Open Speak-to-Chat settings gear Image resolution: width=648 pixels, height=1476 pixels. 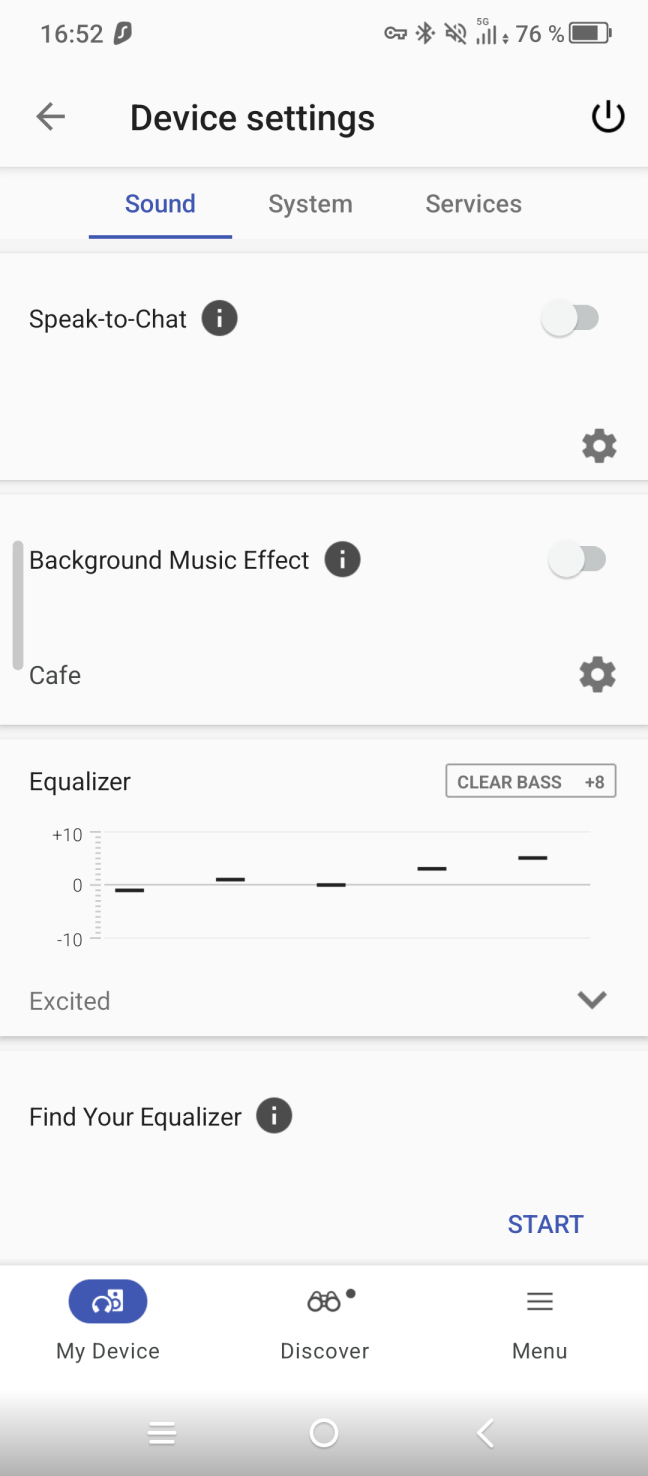click(x=599, y=445)
